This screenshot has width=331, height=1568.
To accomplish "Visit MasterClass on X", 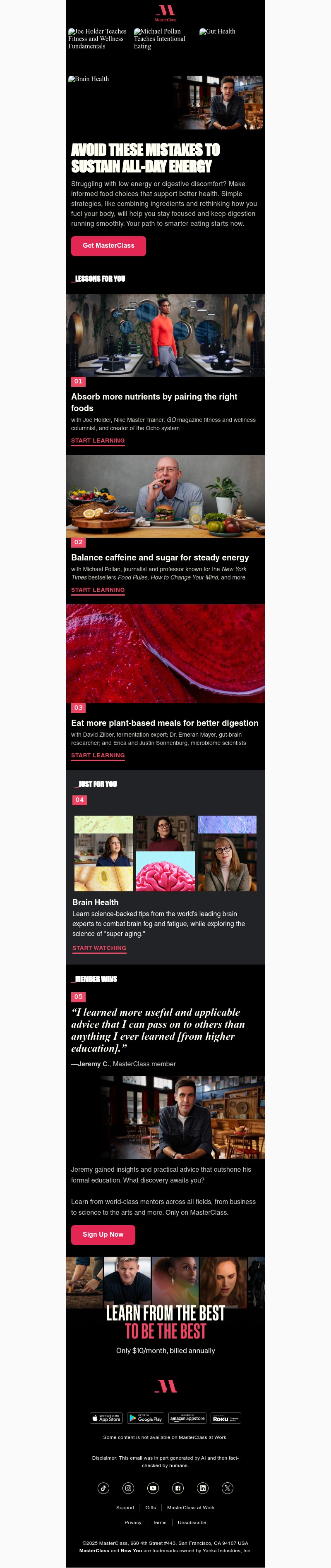I will pyautogui.click(x=228, y=1488).
